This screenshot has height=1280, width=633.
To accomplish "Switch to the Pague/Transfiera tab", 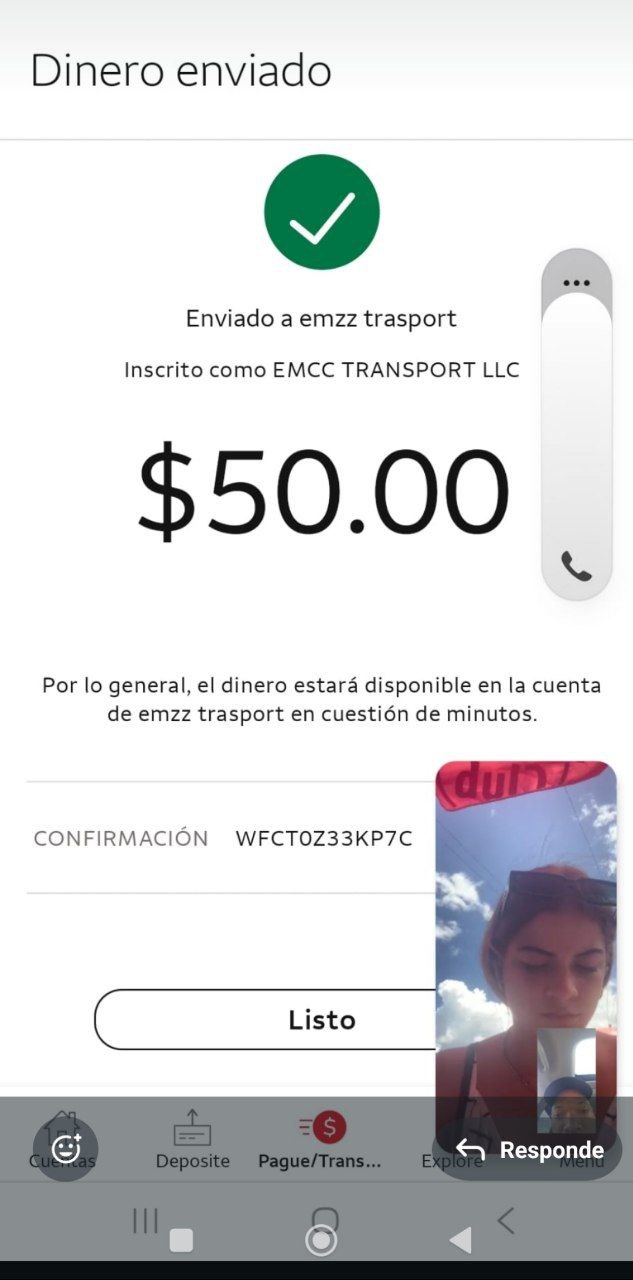I will click(x=320, y=1139).
